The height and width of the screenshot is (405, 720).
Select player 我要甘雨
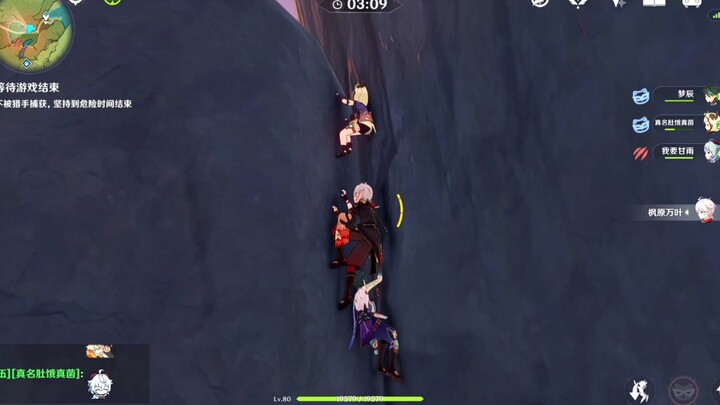click(677, 152)
